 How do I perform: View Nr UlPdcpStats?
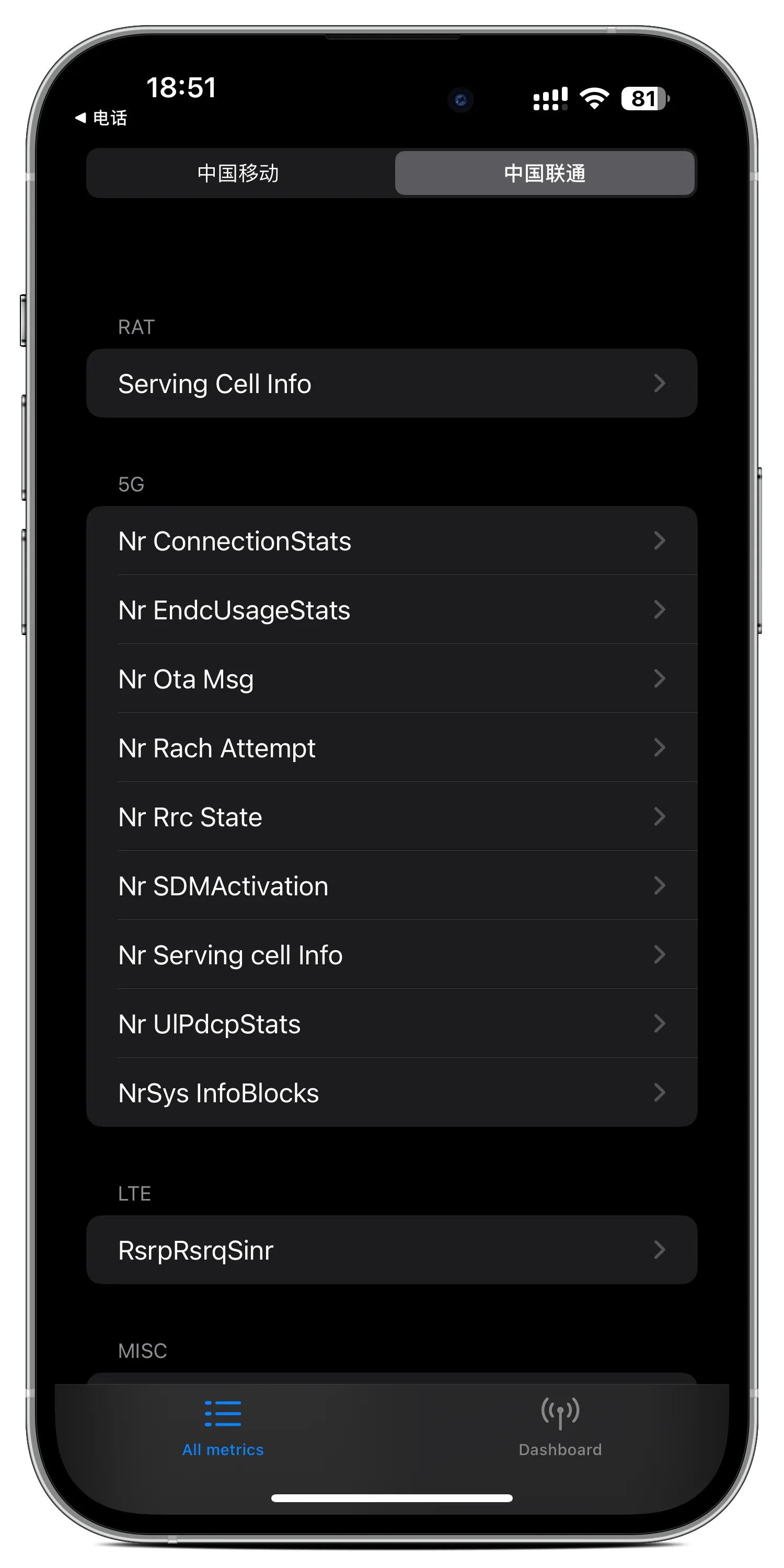(391, 1024)
